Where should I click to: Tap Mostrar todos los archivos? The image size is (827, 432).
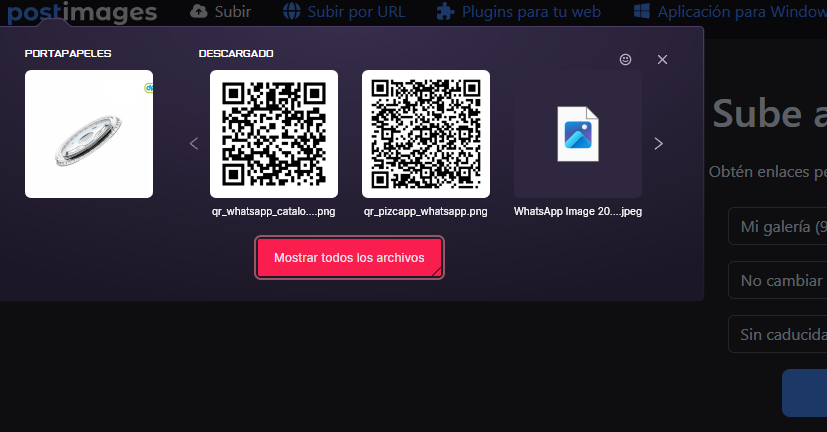click(350, 258)
